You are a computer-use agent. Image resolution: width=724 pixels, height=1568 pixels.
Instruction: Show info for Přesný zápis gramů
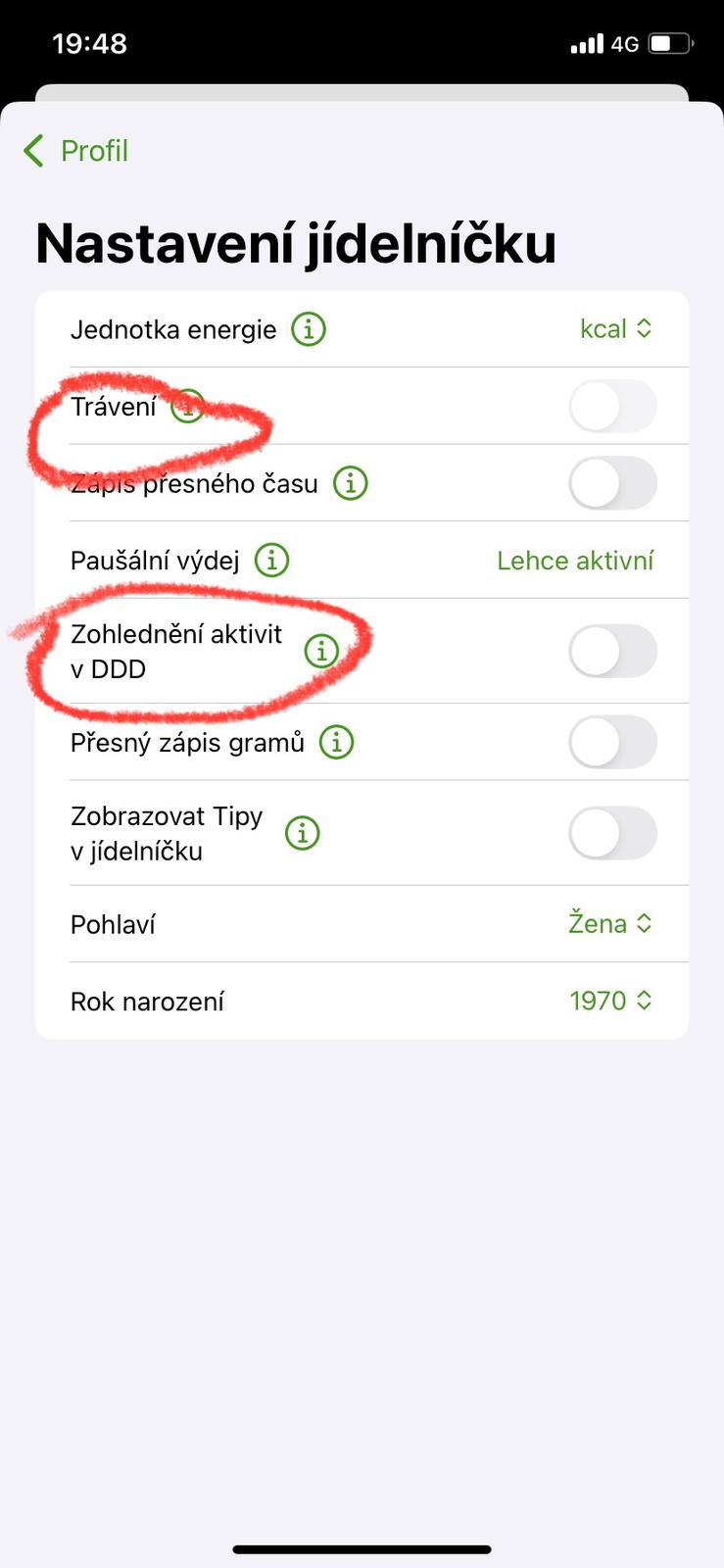[336, 742]
